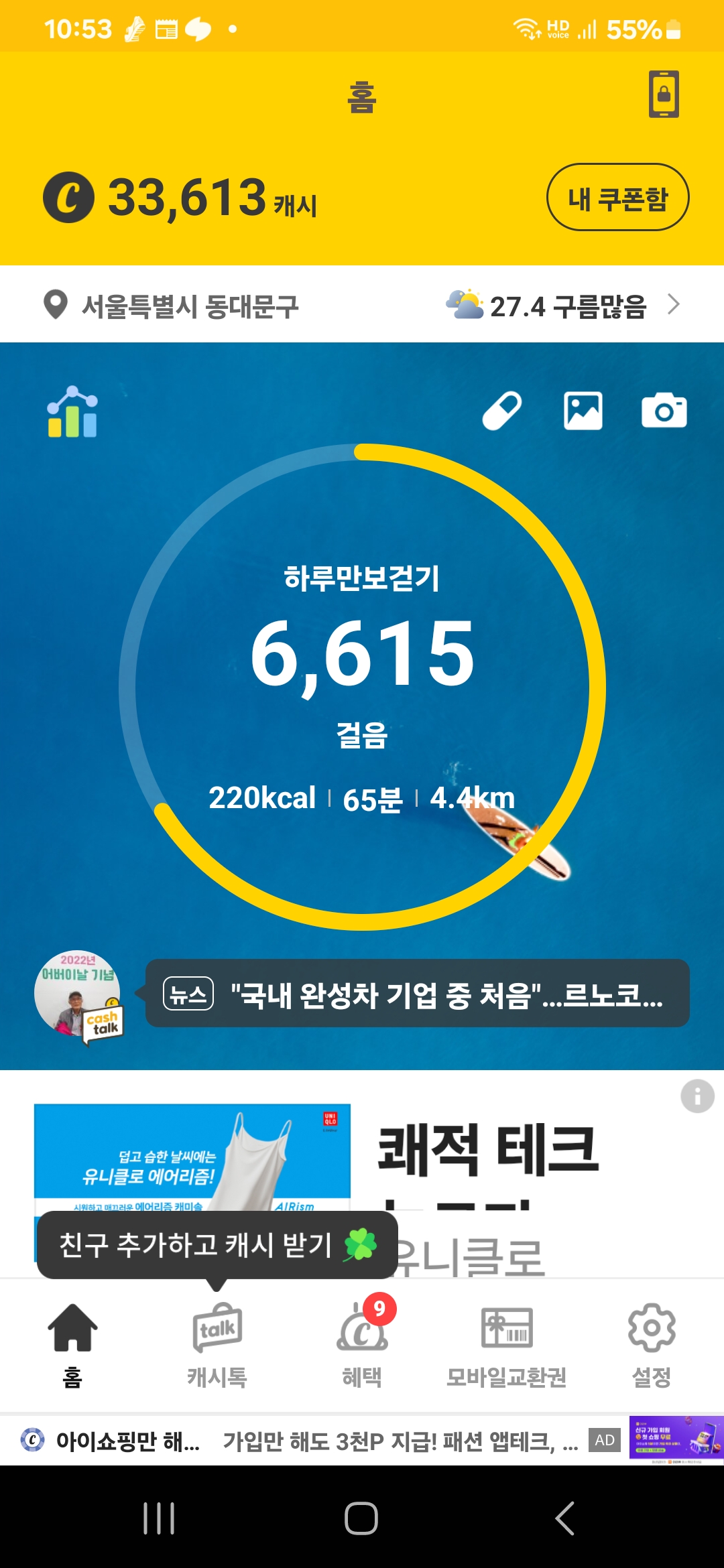This screenshot has height=1568, width=724.
Task: Open the Uniqlo 에어리즘 ad banner
Action: click(x=192, y=1153)
